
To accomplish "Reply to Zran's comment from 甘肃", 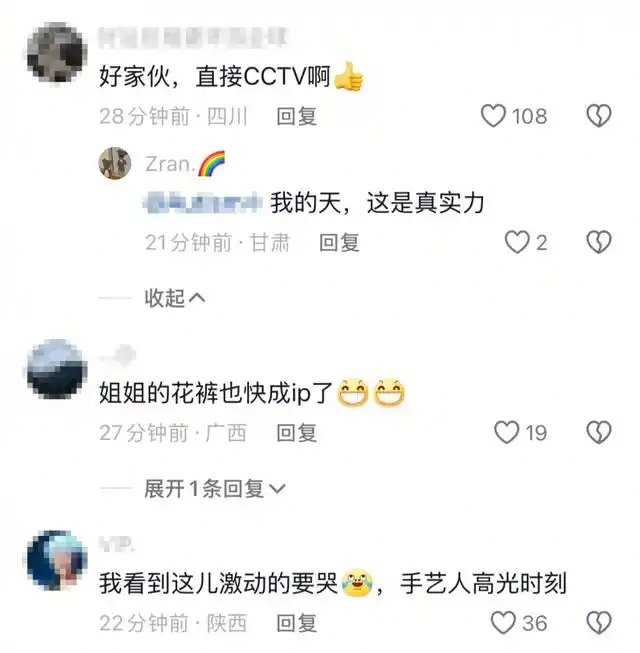I will click(339, 242).
